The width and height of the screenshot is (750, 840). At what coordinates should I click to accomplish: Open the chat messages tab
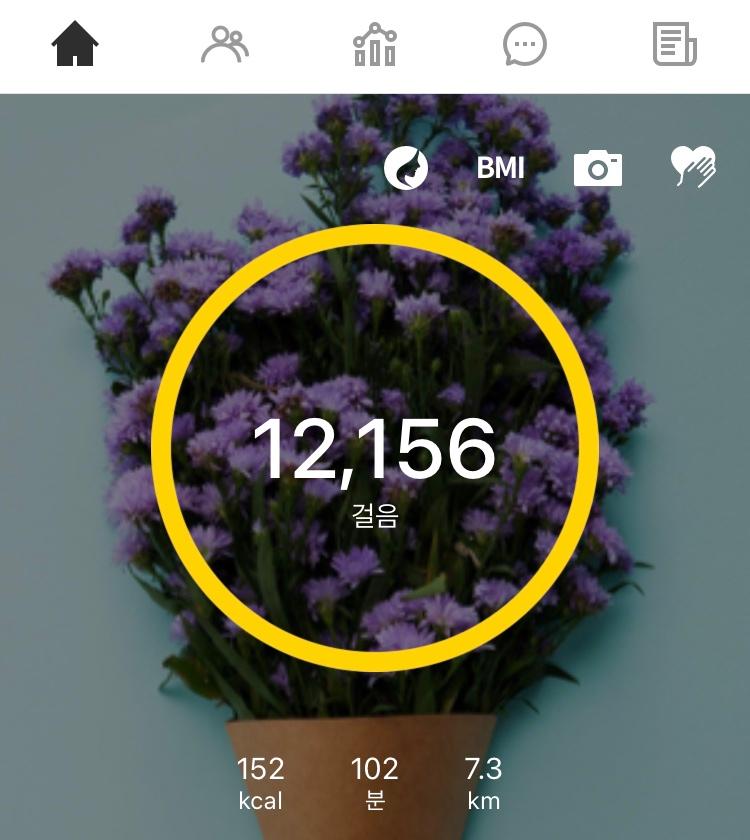[525, 45]
